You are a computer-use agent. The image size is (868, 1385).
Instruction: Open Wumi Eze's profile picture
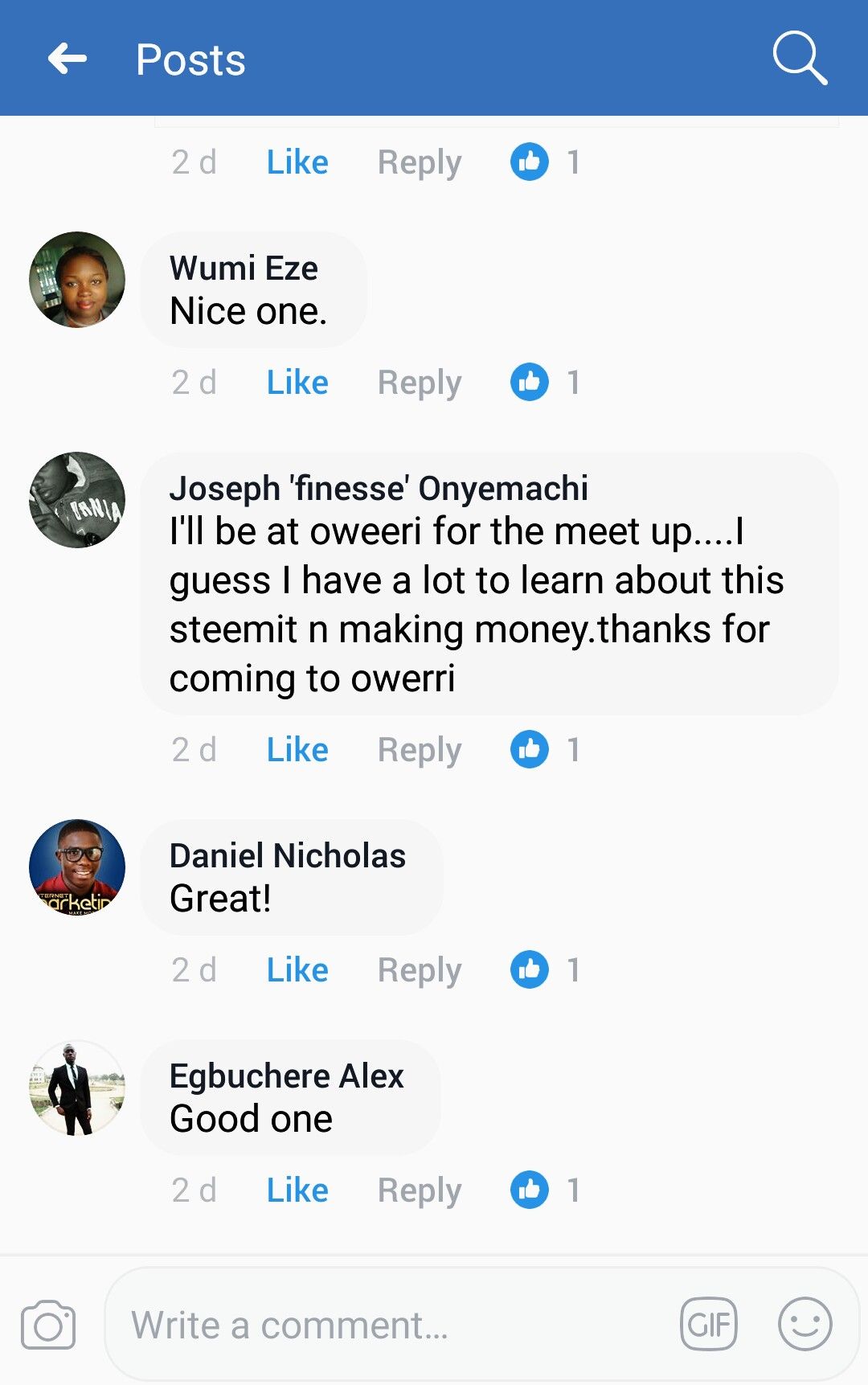tap(77, 280)
